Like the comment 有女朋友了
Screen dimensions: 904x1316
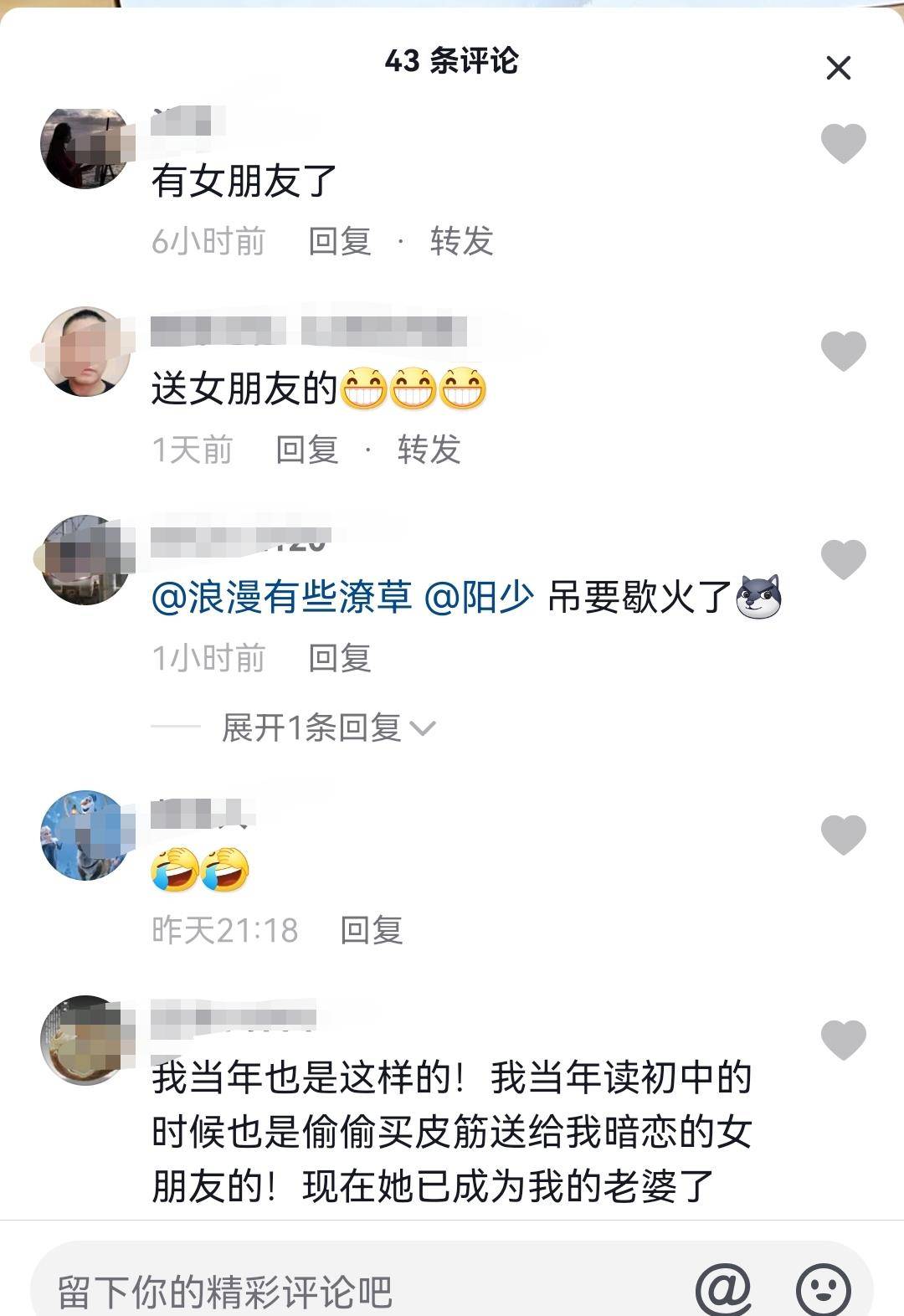tap(843, 143)
